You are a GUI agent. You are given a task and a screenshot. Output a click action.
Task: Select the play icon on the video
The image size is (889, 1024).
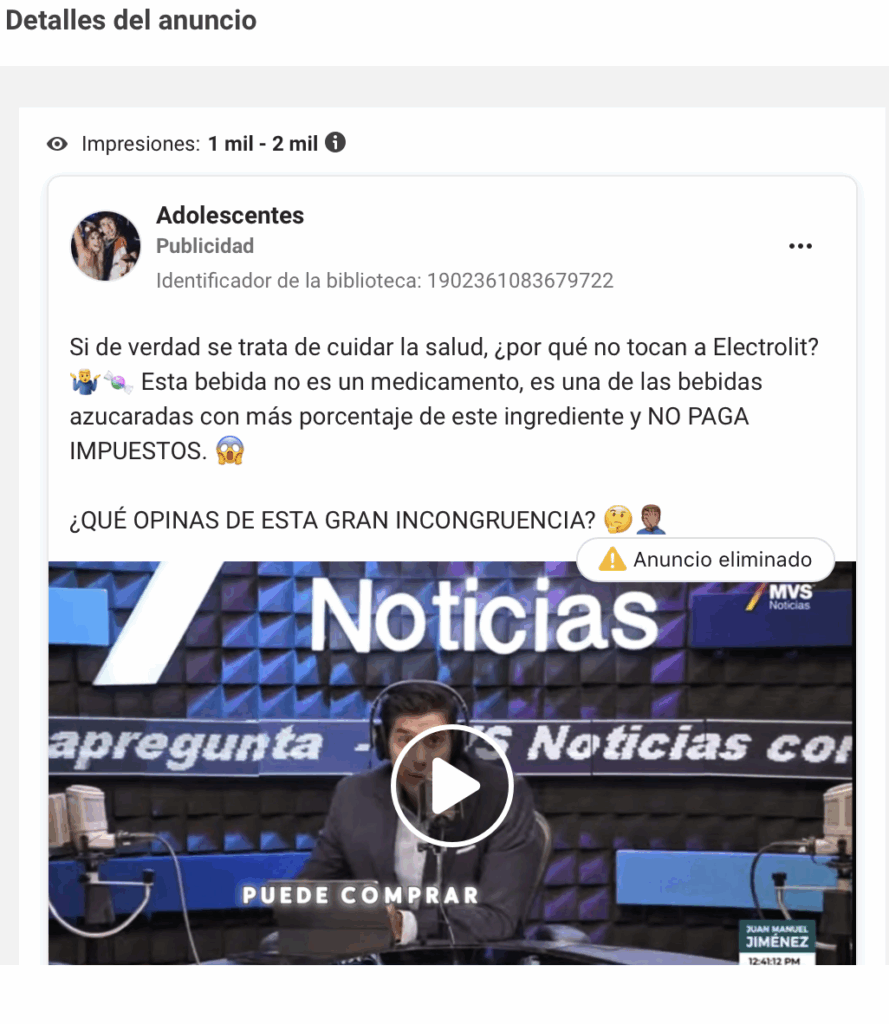[x=453, y=786]
